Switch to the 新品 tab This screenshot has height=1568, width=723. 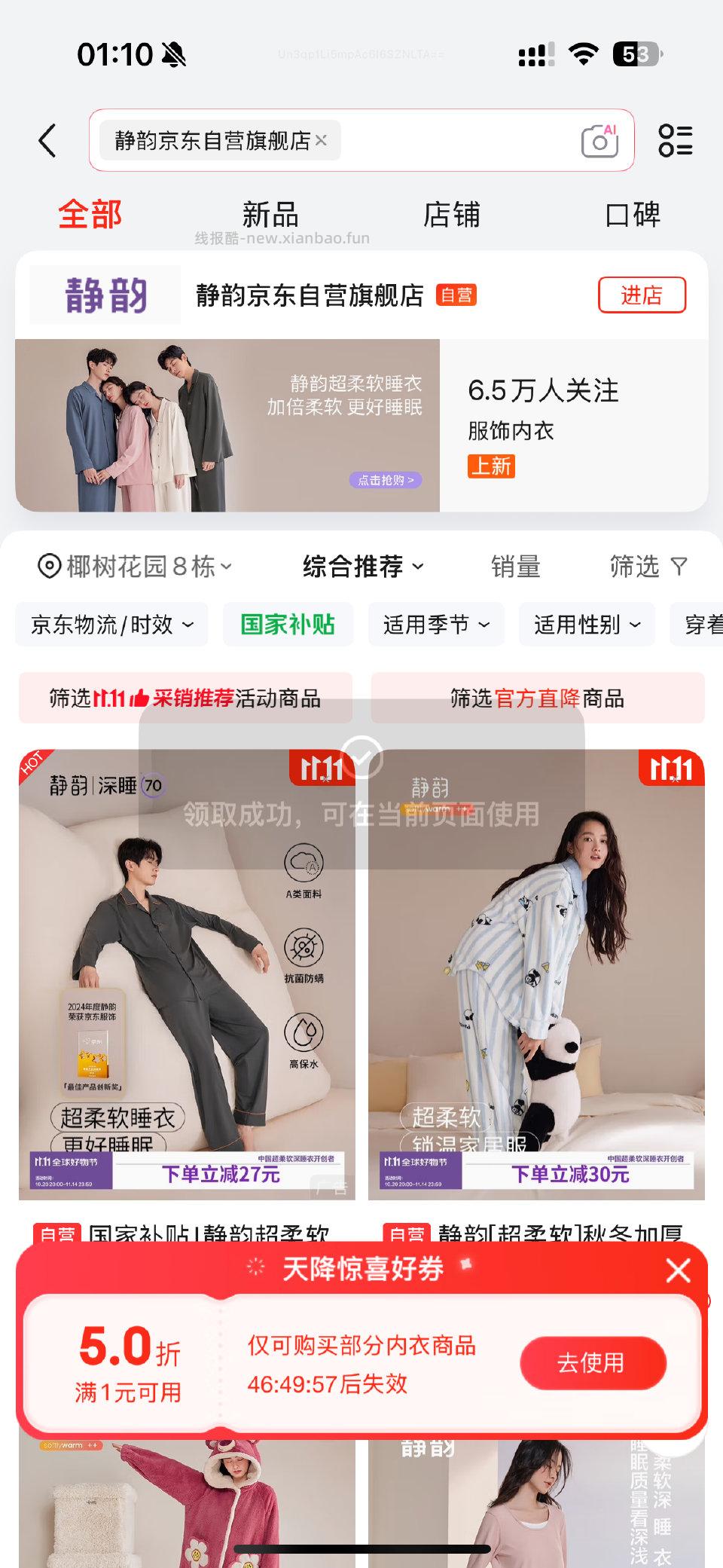coord(270,215)
